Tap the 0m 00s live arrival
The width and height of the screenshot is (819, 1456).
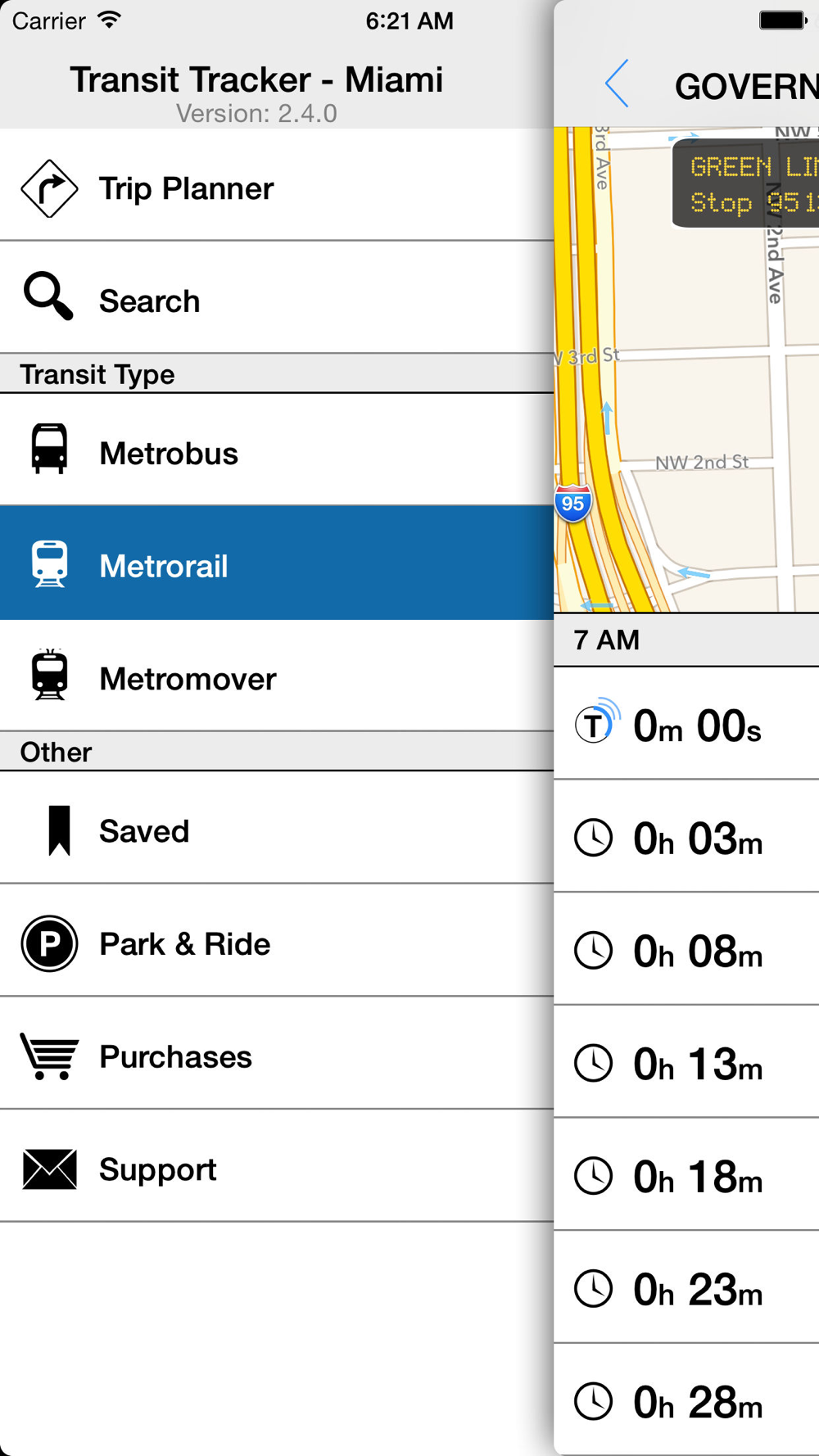click(686, 724)
